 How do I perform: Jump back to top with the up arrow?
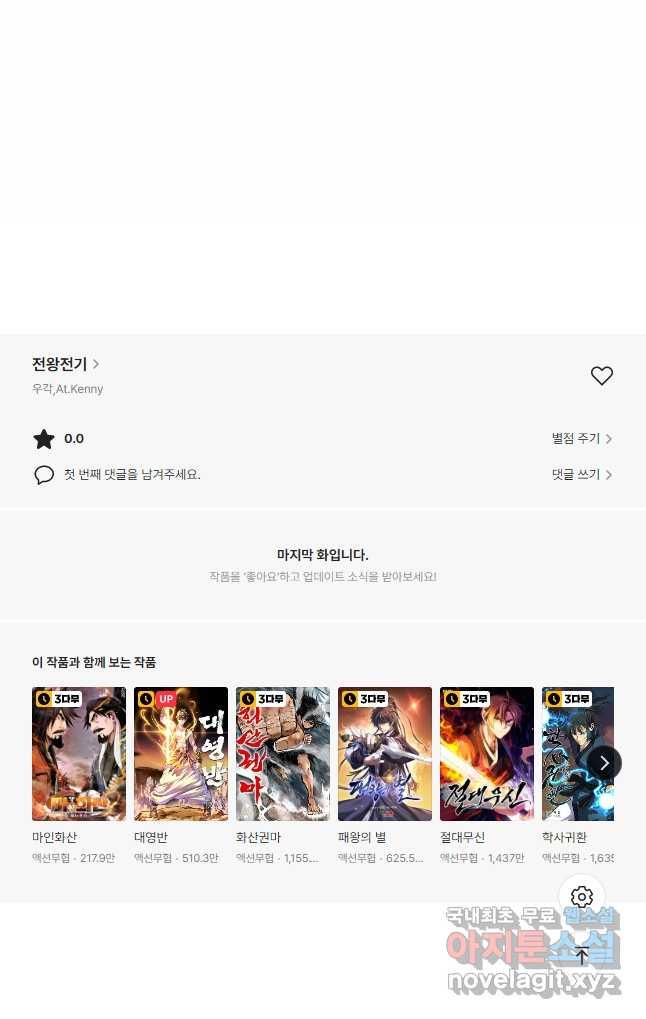(582, 955)
